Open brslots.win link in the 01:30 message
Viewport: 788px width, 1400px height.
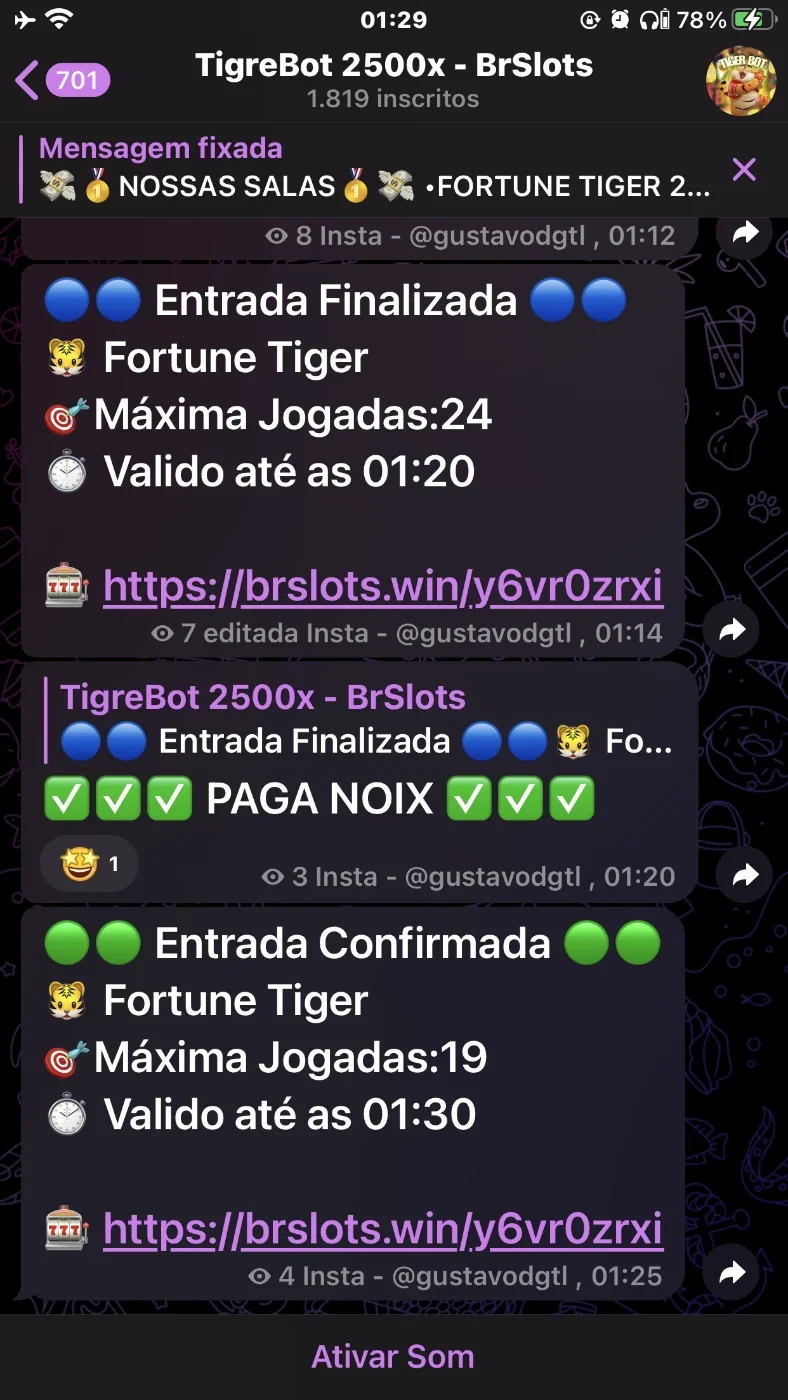pos(383,1228)
